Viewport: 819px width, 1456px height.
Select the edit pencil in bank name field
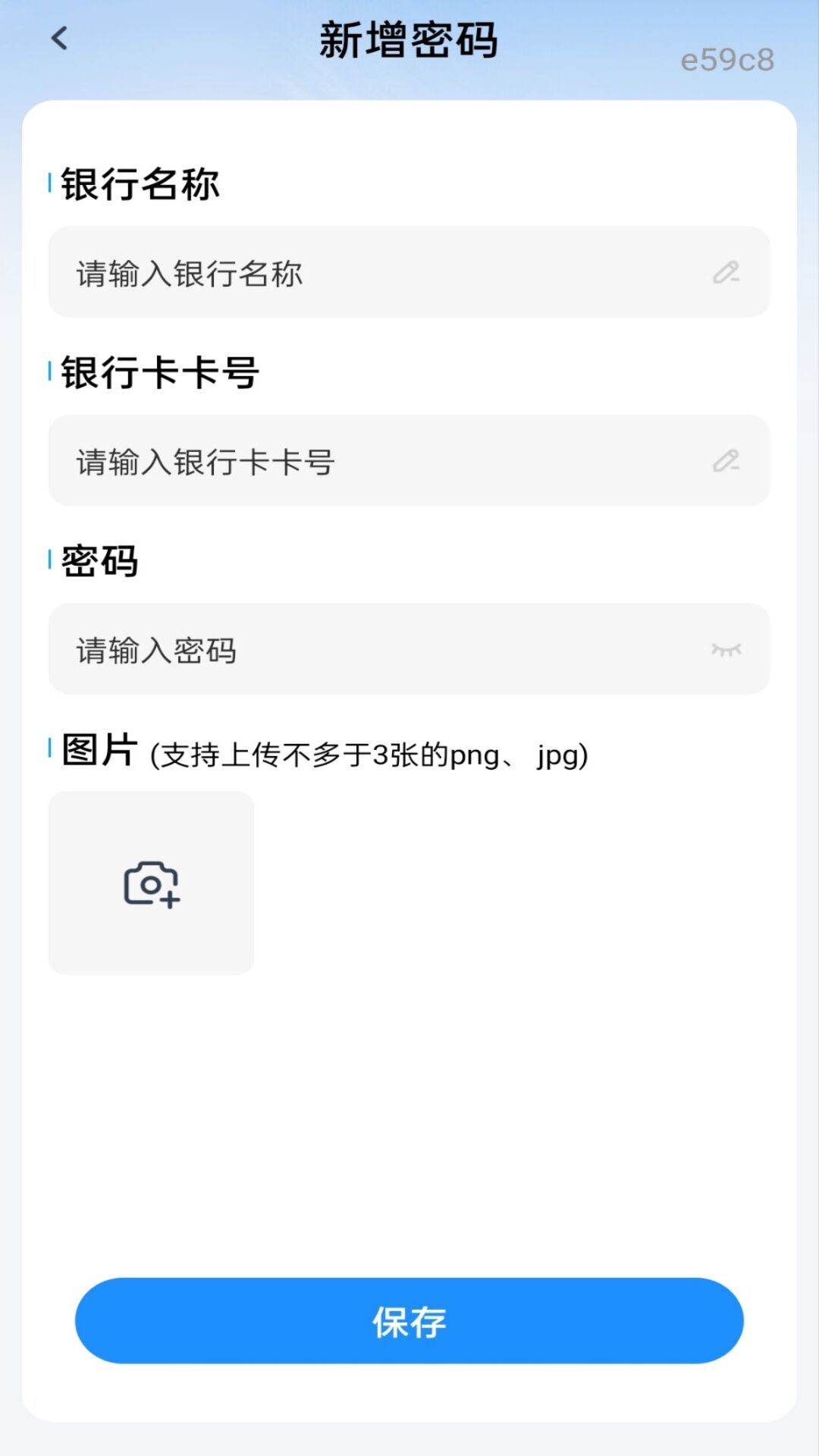726,273
